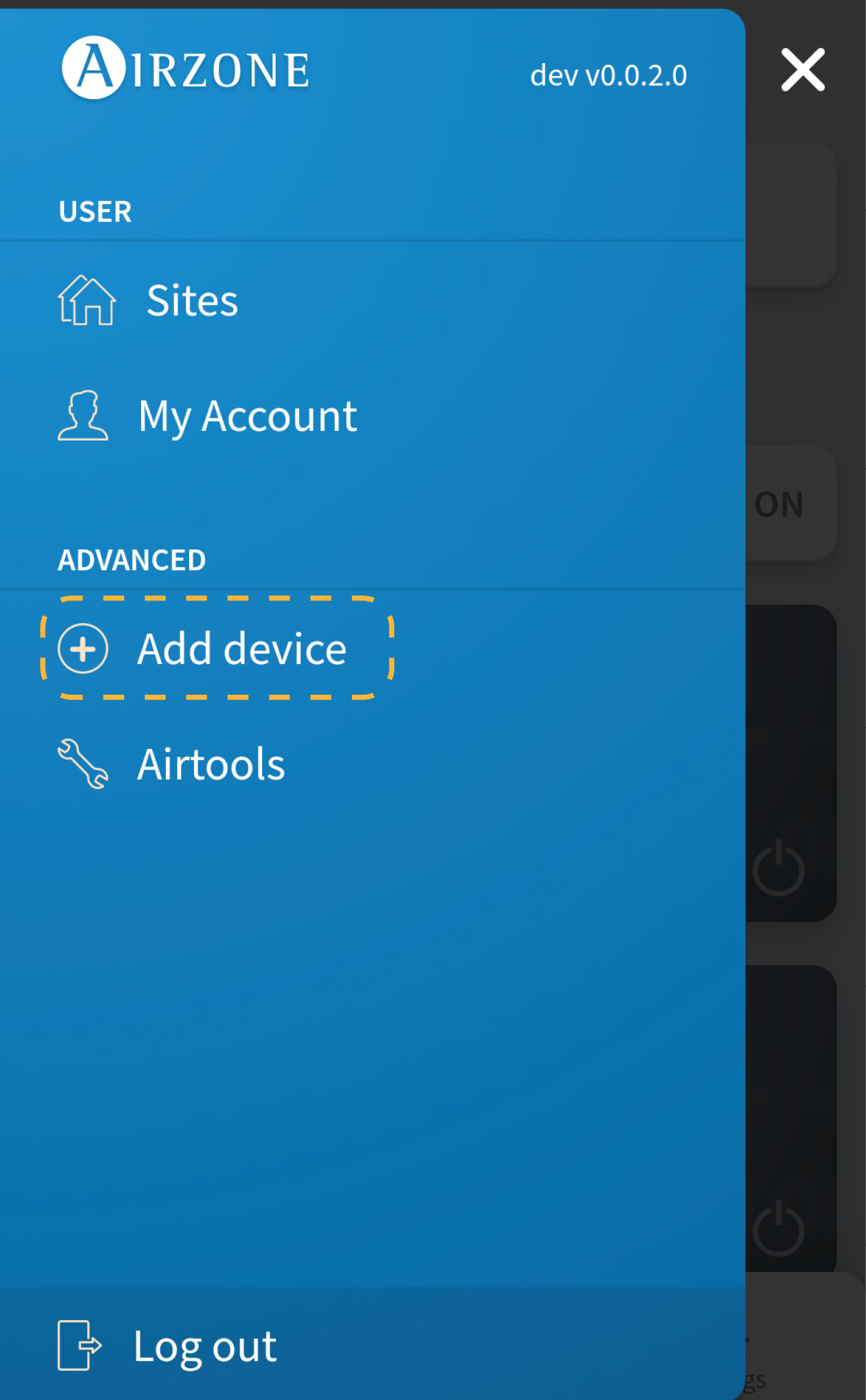866x1400 pixels.
Task: Select Add device
Action: [241, 649]
